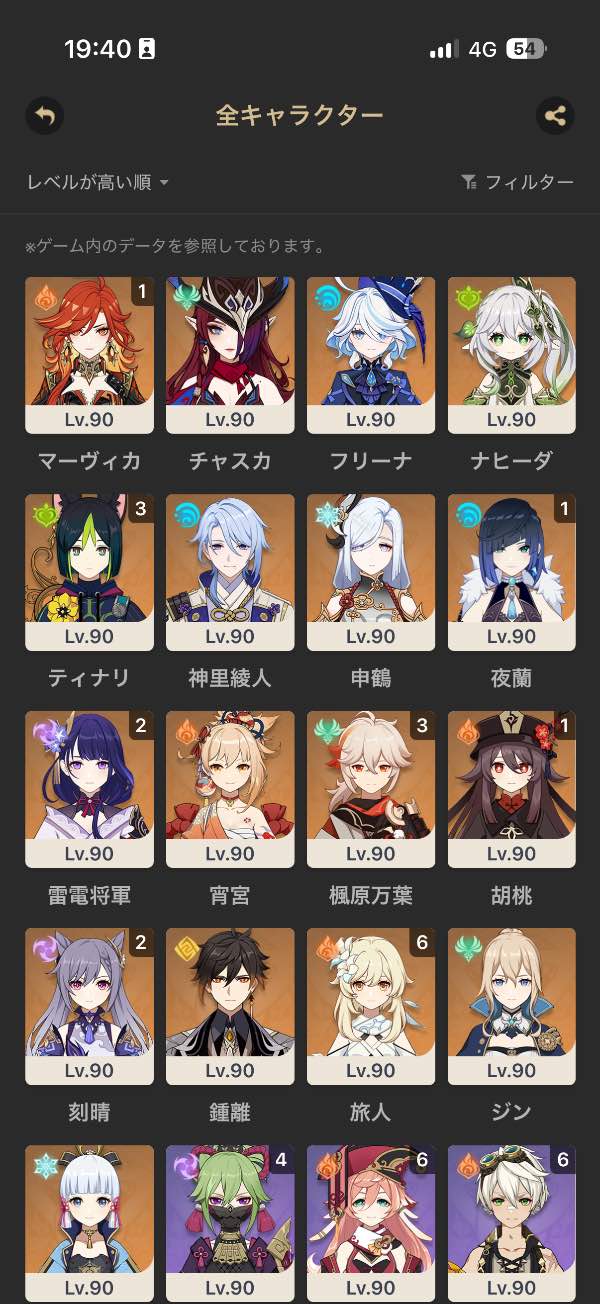Image resolution: width=600 pixels, height=1304 pixels.
Task: Open ナヒーダ character card
Action: pyautogui.click(x=512, y=355)
